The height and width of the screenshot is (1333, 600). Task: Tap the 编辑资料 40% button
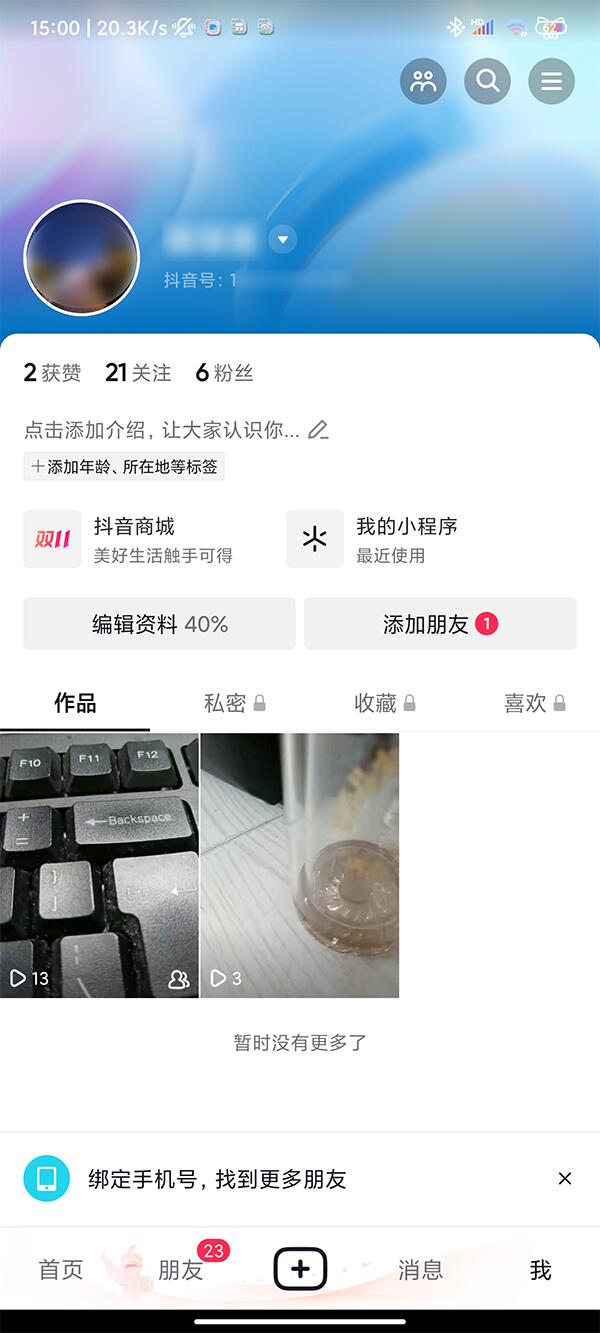tap(159, 624)
